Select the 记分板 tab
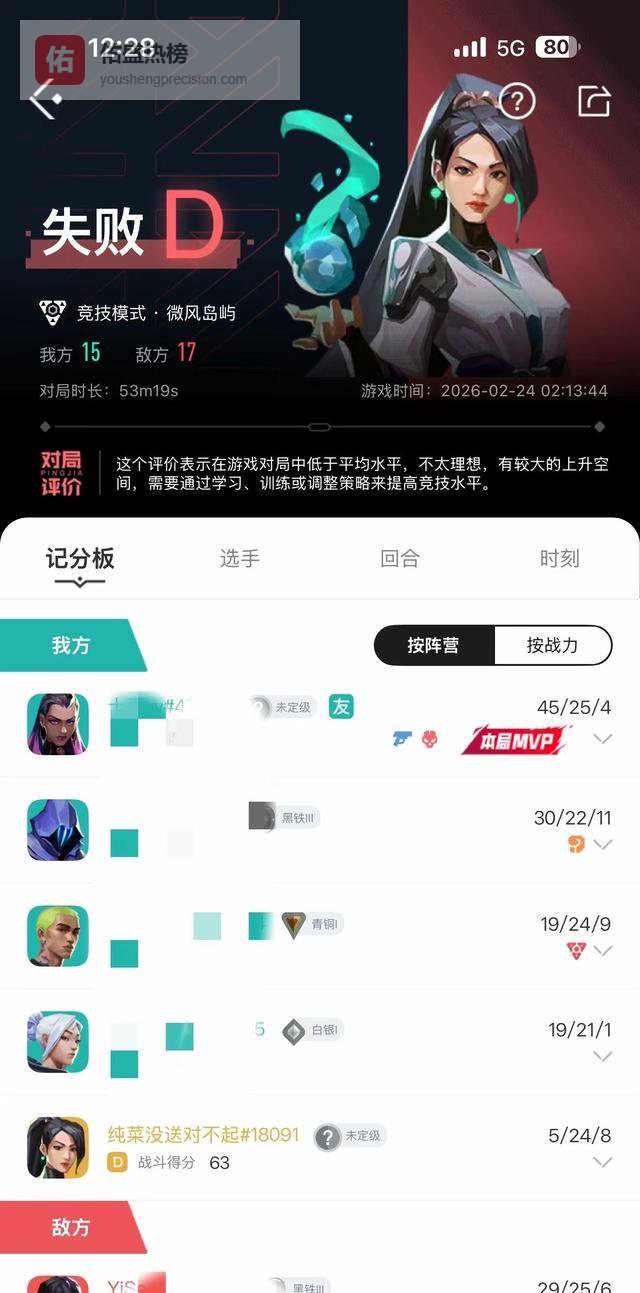The width and height of the screenshot is (640, 1293). [x=80, y=559]
